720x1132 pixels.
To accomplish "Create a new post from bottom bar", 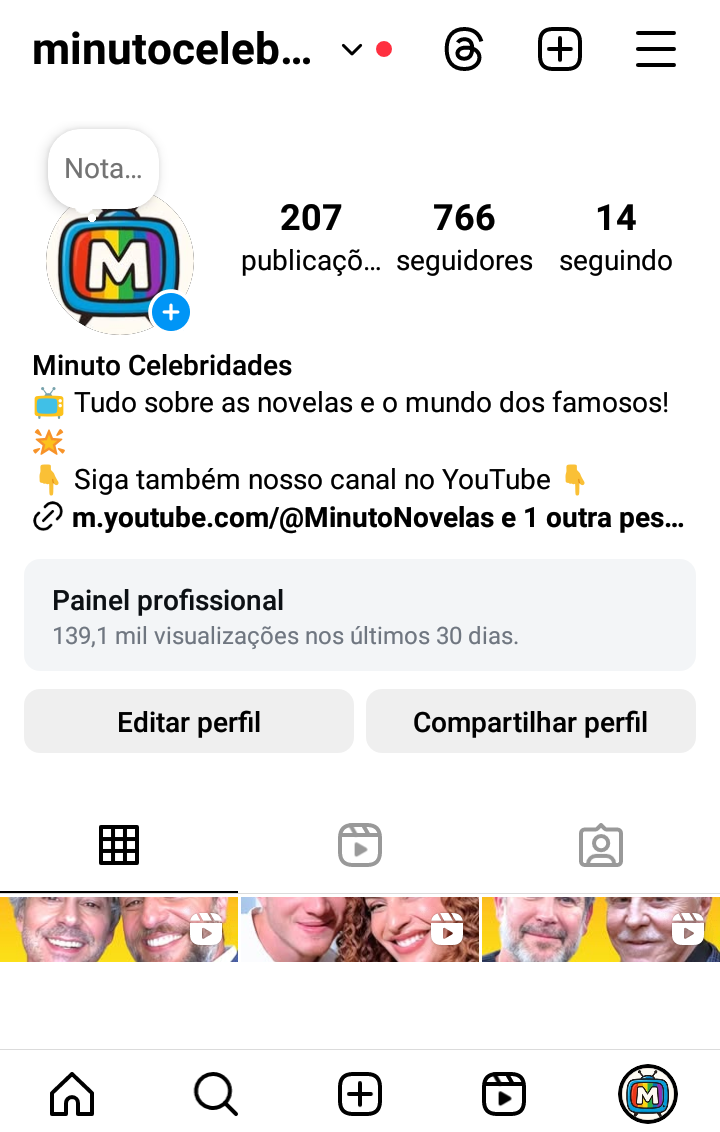I will [x=360, y=1094].
